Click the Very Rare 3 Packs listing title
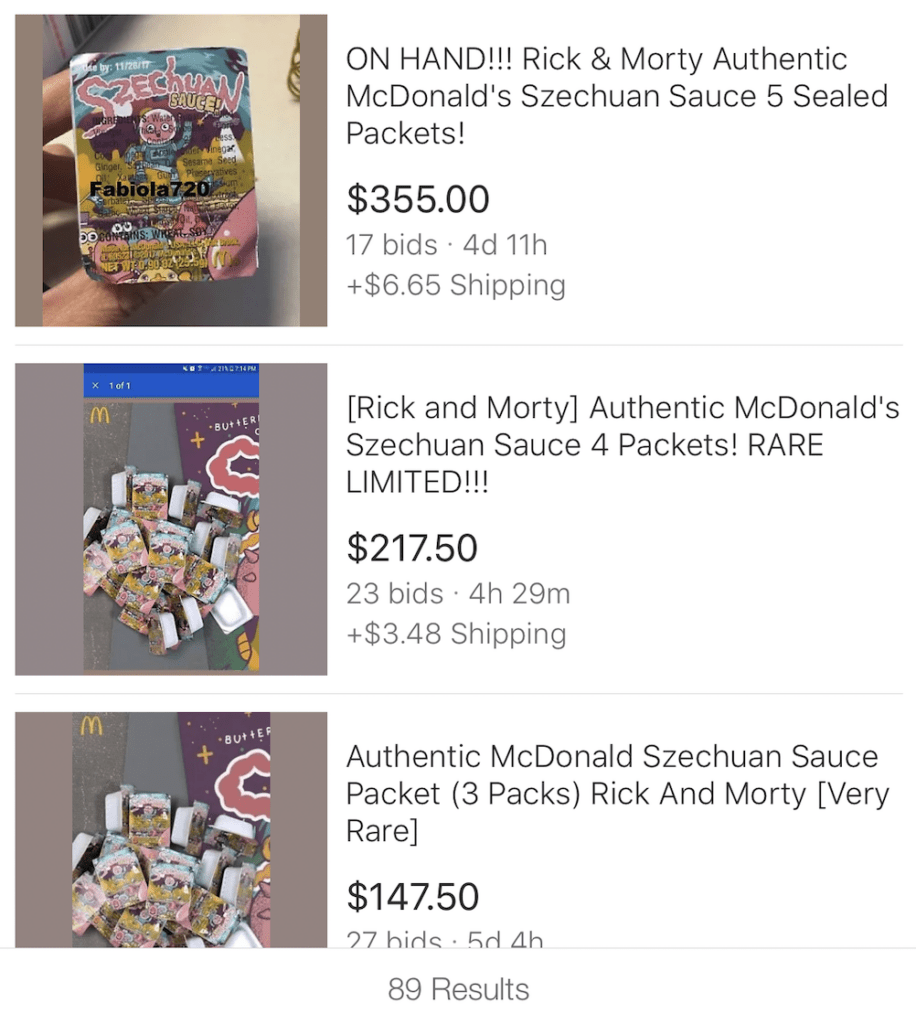 [618, 793]
